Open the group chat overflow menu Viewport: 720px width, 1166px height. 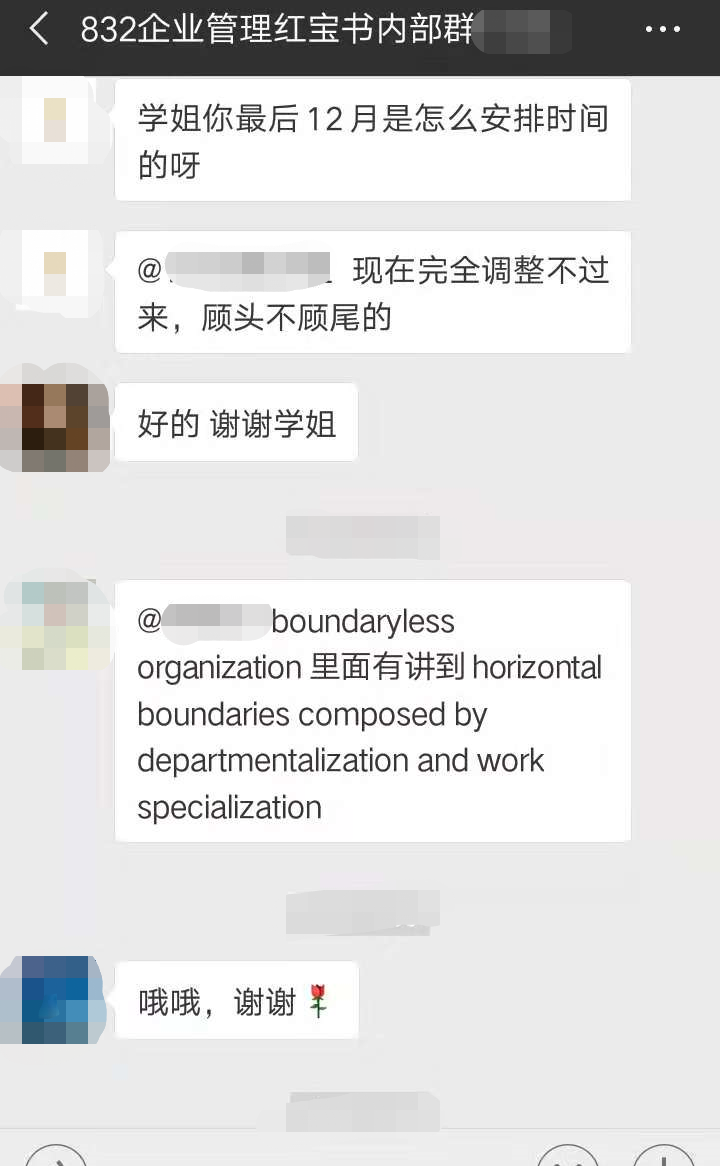point(662,30)
